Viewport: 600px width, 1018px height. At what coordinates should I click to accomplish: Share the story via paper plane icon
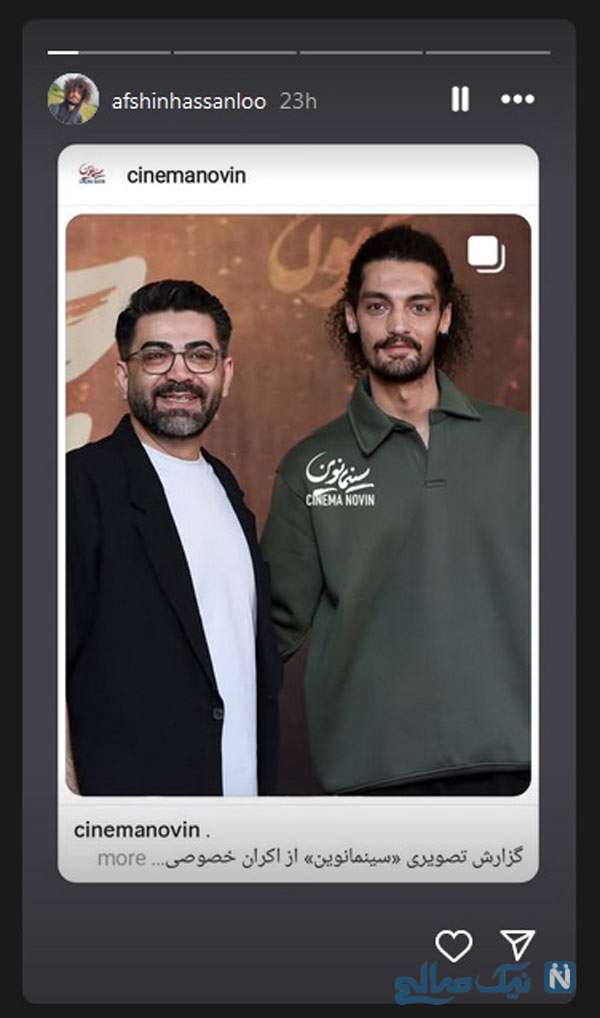(517, 945)
